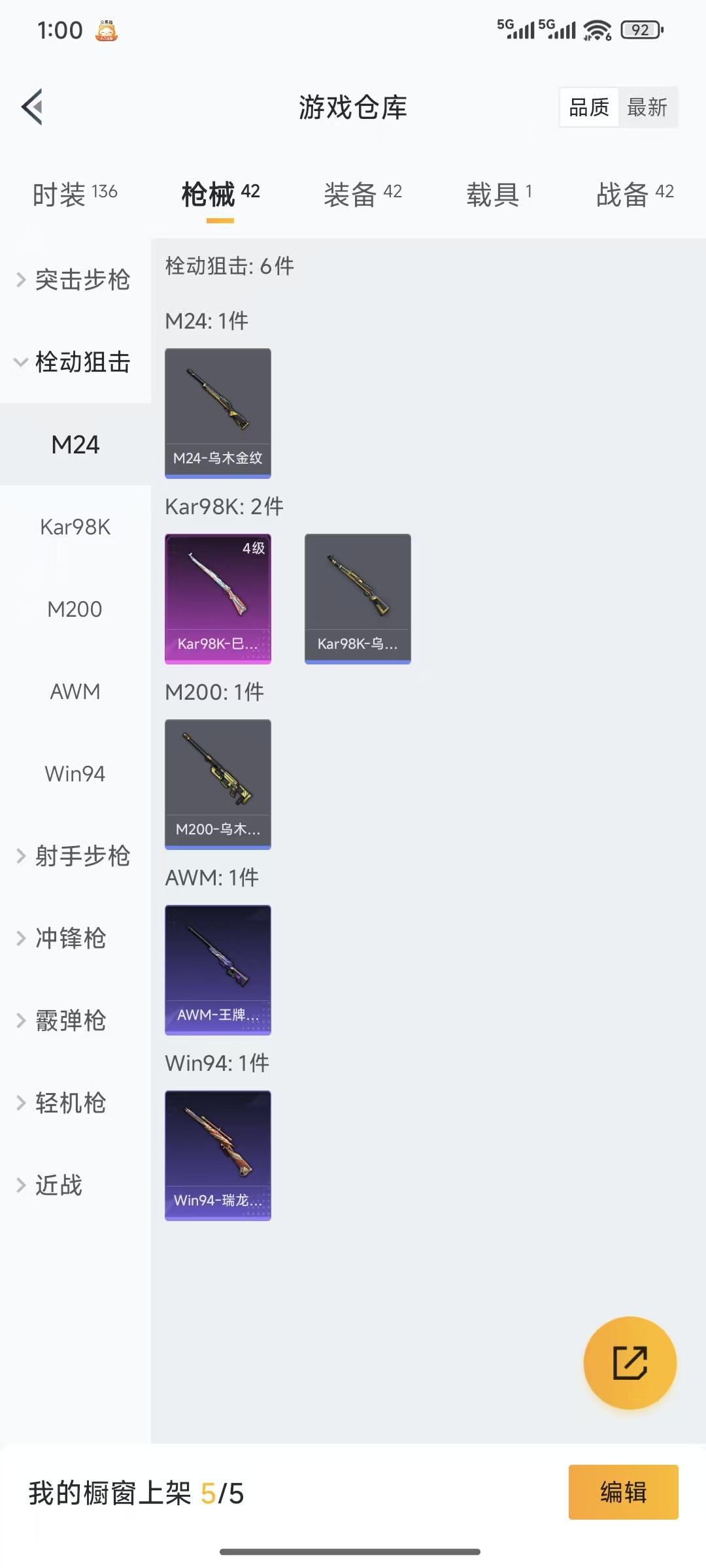Tap the back arrow to exit warehouse
The image size is (706, 1568).
point(31,107)
